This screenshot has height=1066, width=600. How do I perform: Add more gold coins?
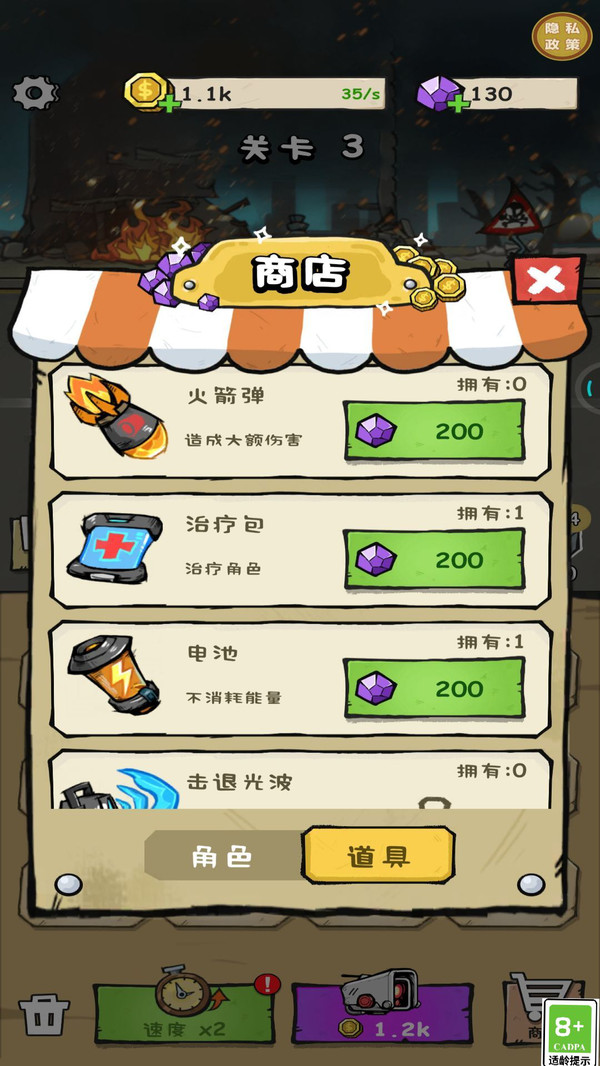[169, 103]
